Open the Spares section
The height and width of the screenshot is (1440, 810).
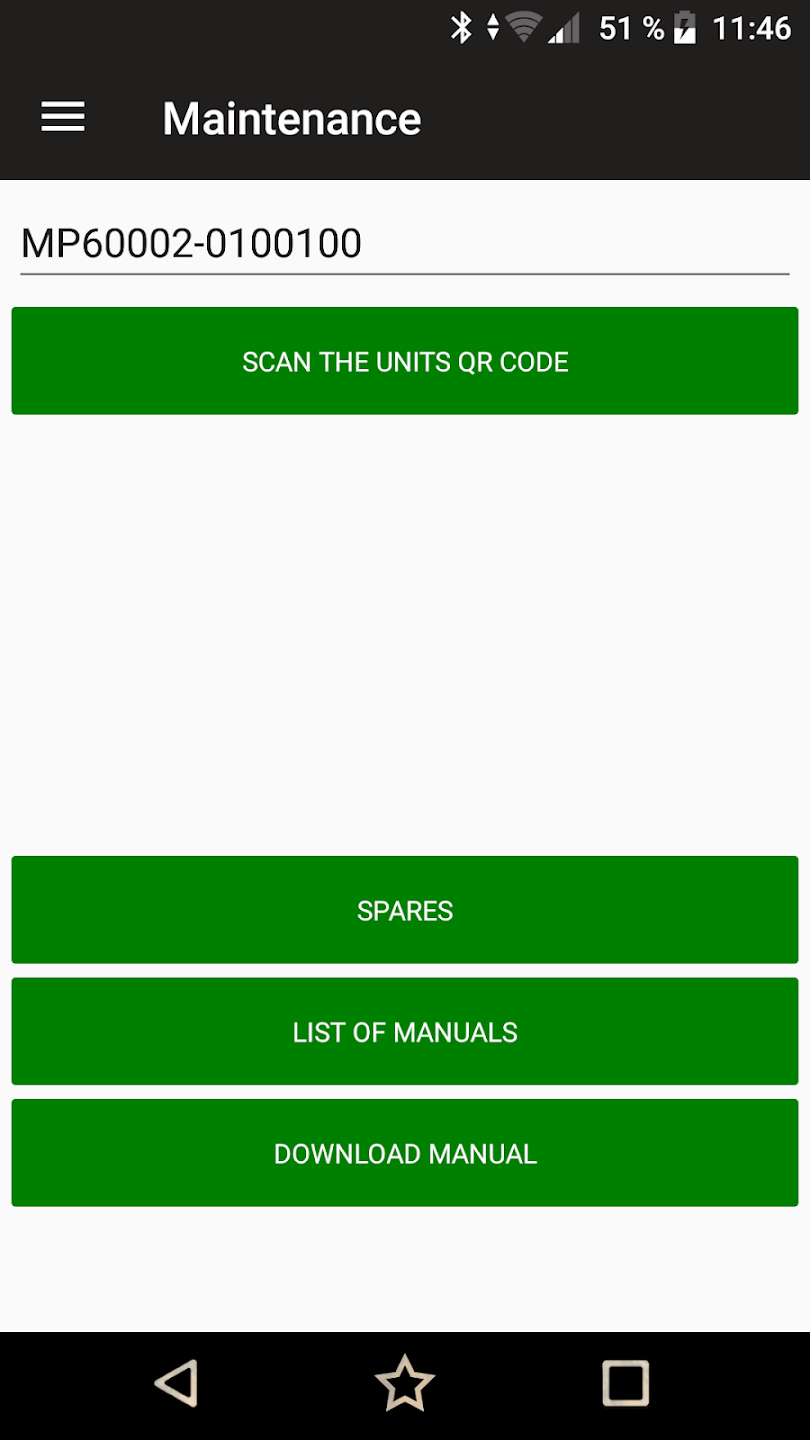point(404,910)
